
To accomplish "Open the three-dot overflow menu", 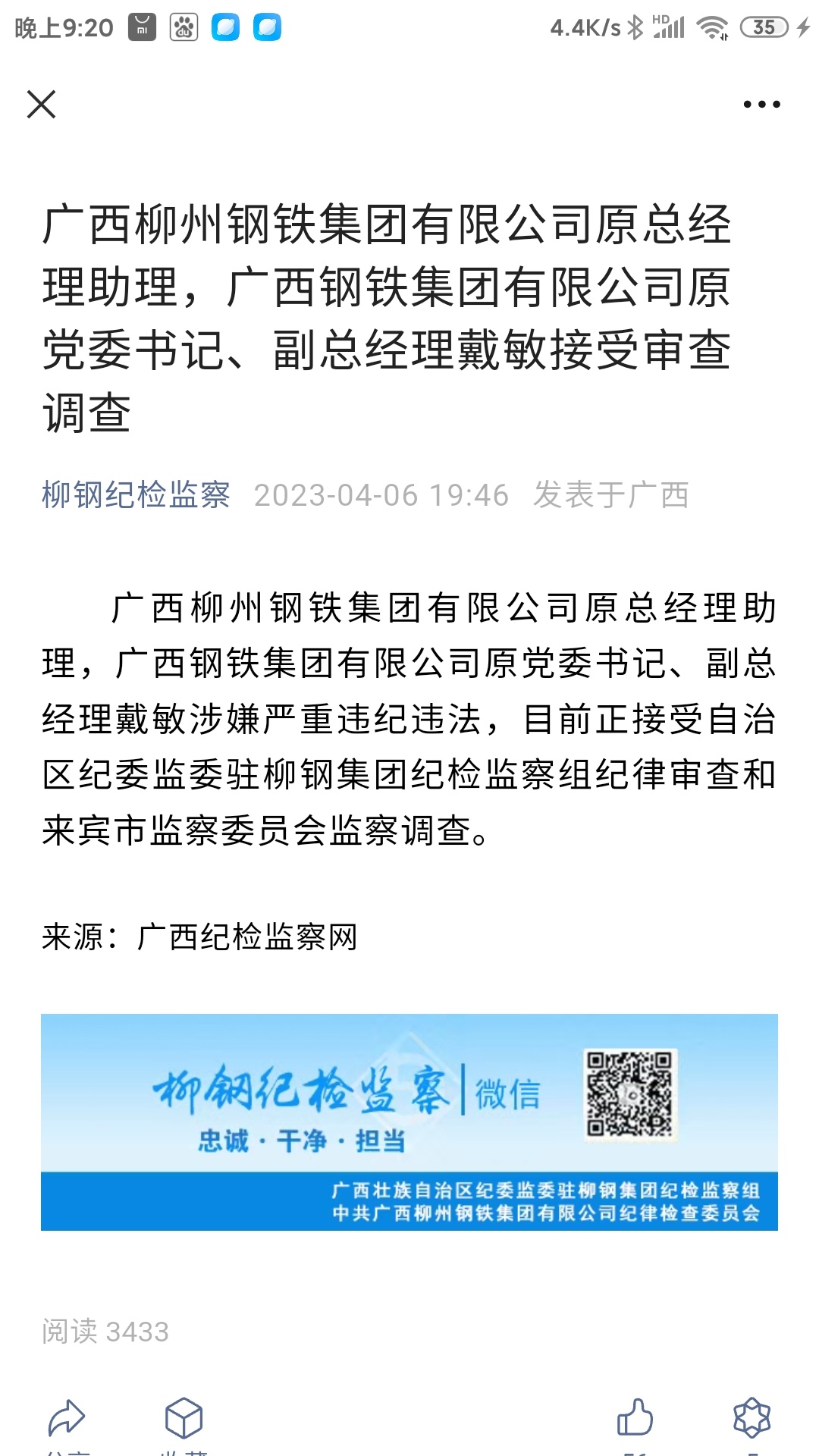I will [761, 105].
